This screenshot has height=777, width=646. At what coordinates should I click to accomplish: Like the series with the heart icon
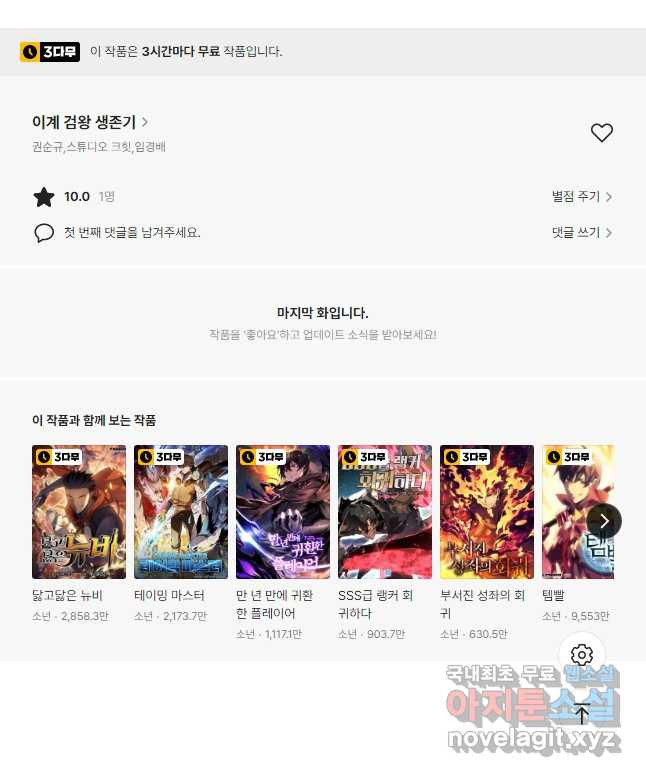(x=601, y=132)
